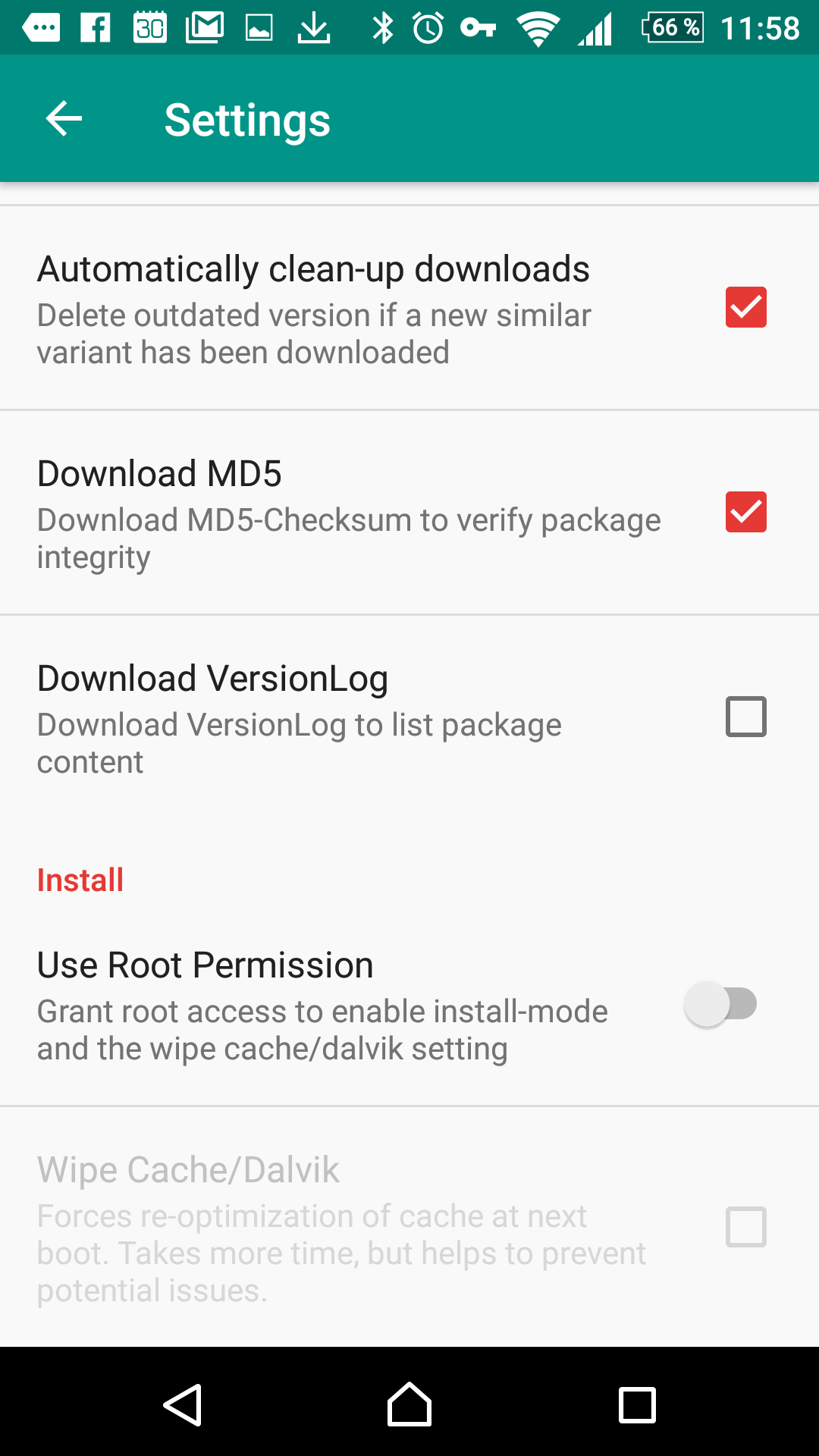819x1456 pixels.
Task: Go back from Settings using the arrow
Action: point(64,119)
